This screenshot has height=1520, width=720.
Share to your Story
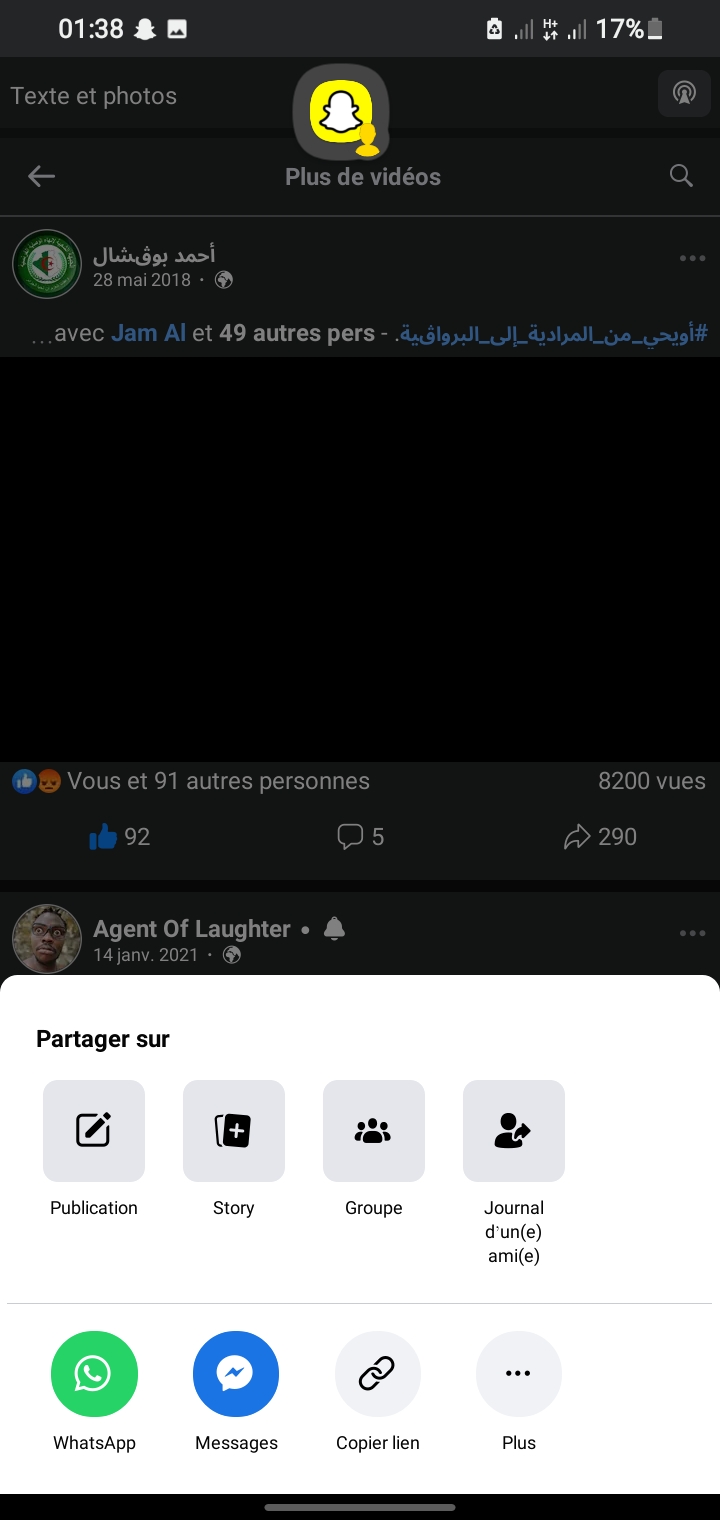(234, 1131)
